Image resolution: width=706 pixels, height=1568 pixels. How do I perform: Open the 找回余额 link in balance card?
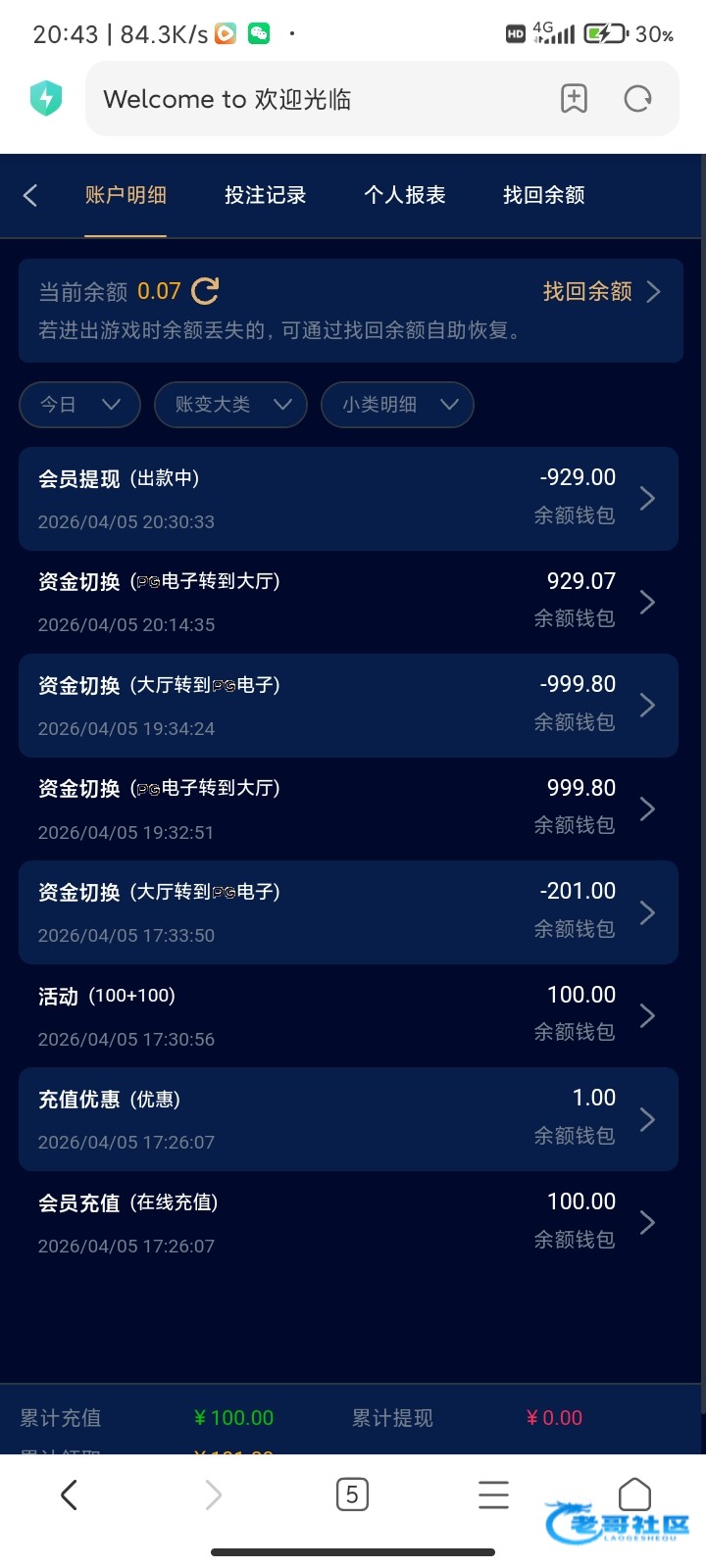click(x=600, y=291)
